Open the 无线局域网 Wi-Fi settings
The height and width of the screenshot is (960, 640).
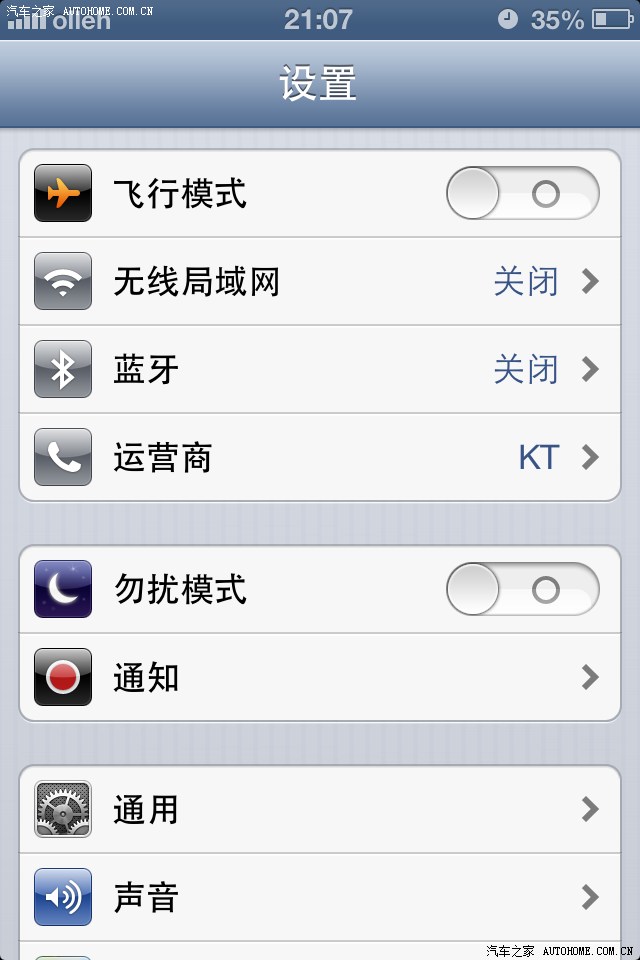tap(320, 282)
